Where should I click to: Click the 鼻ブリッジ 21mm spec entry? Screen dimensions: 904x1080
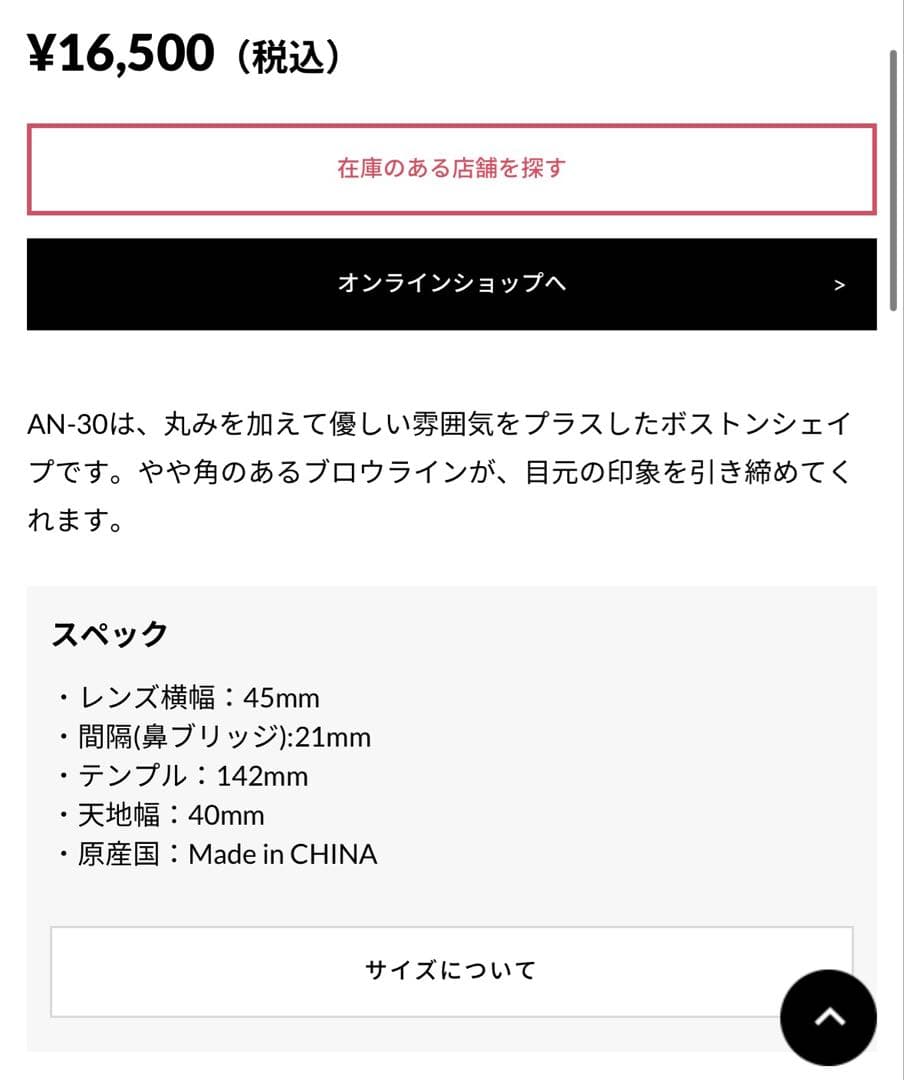[213, 737]
